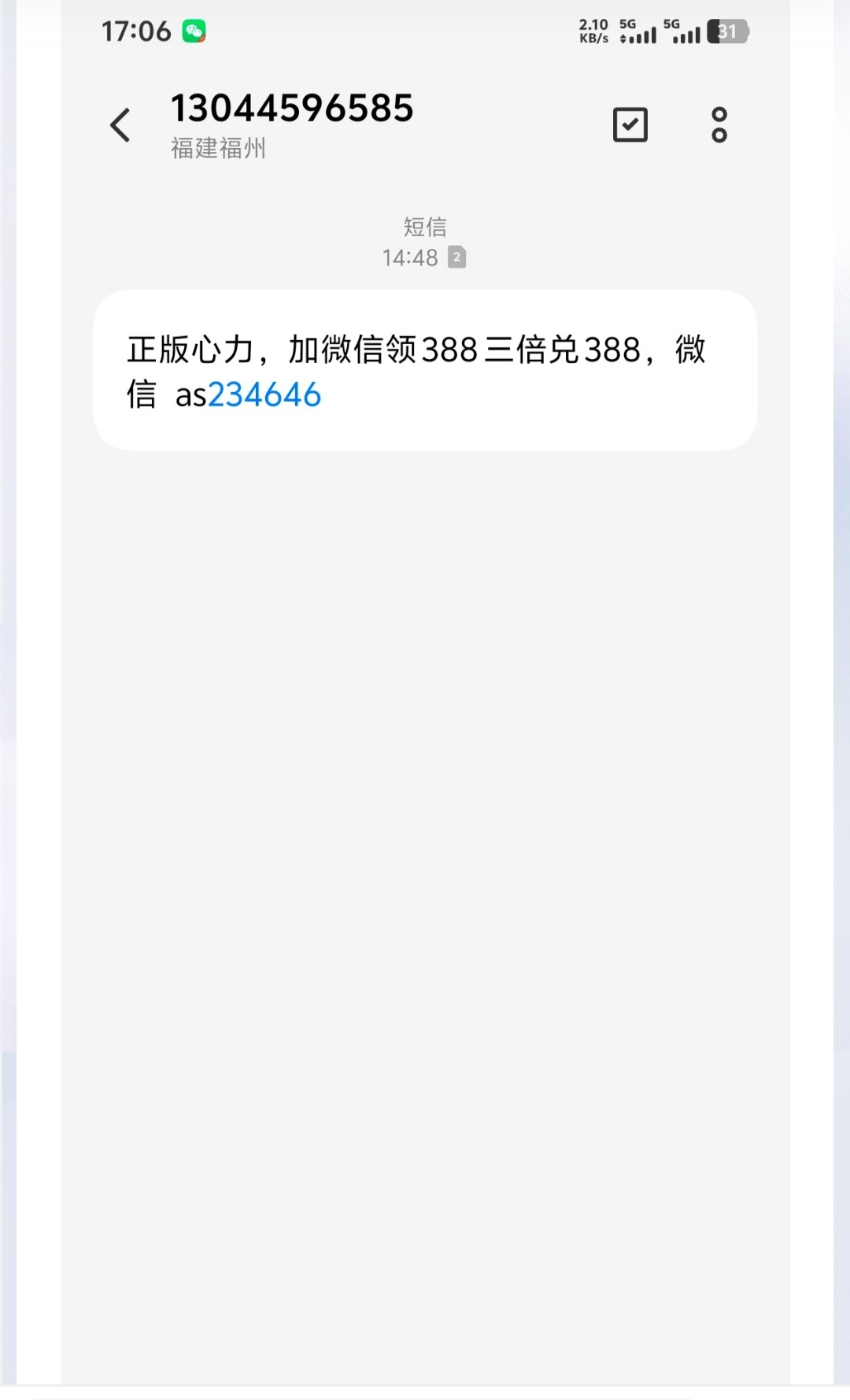
Task: Open the overflow menu with more options
Action: click(719, 125)
